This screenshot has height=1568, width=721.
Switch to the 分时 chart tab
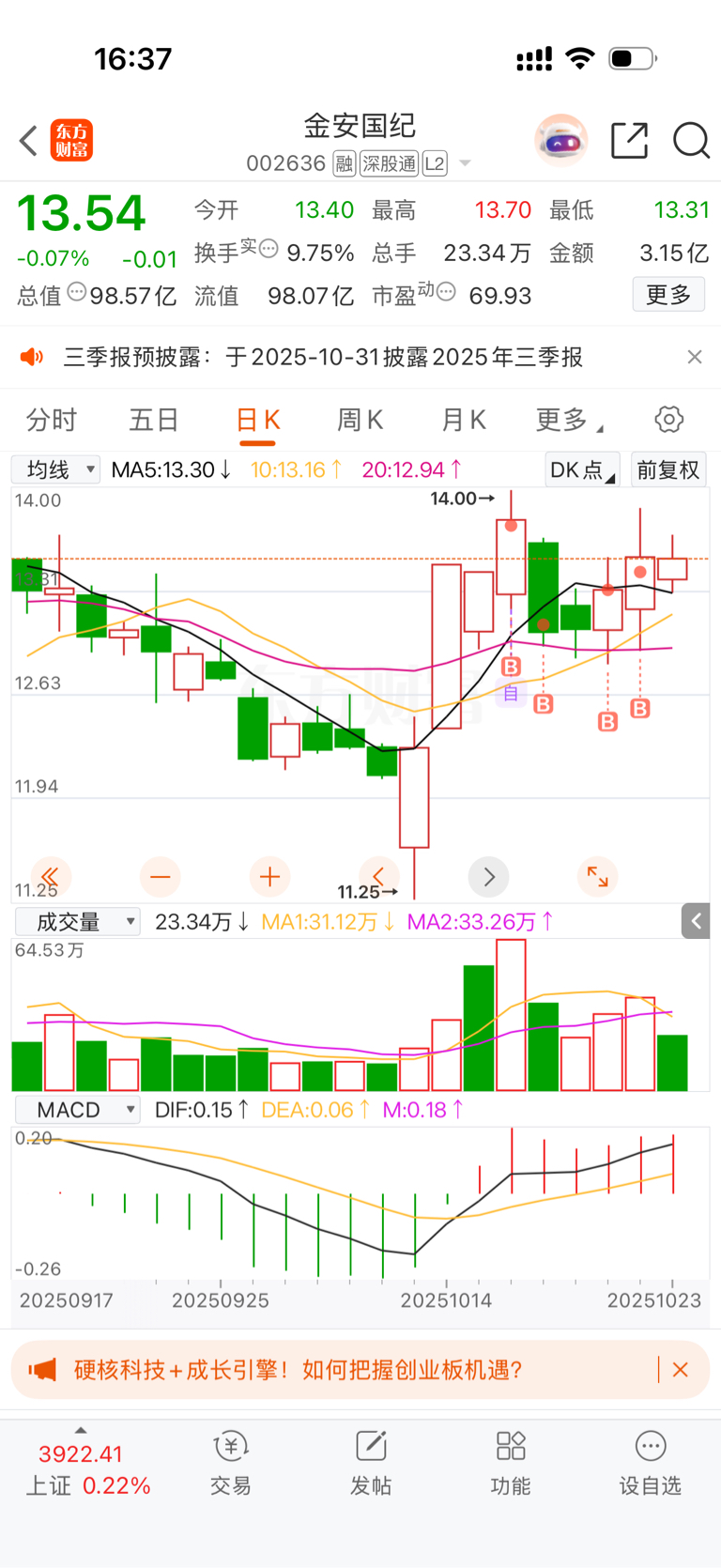(52, 420)
